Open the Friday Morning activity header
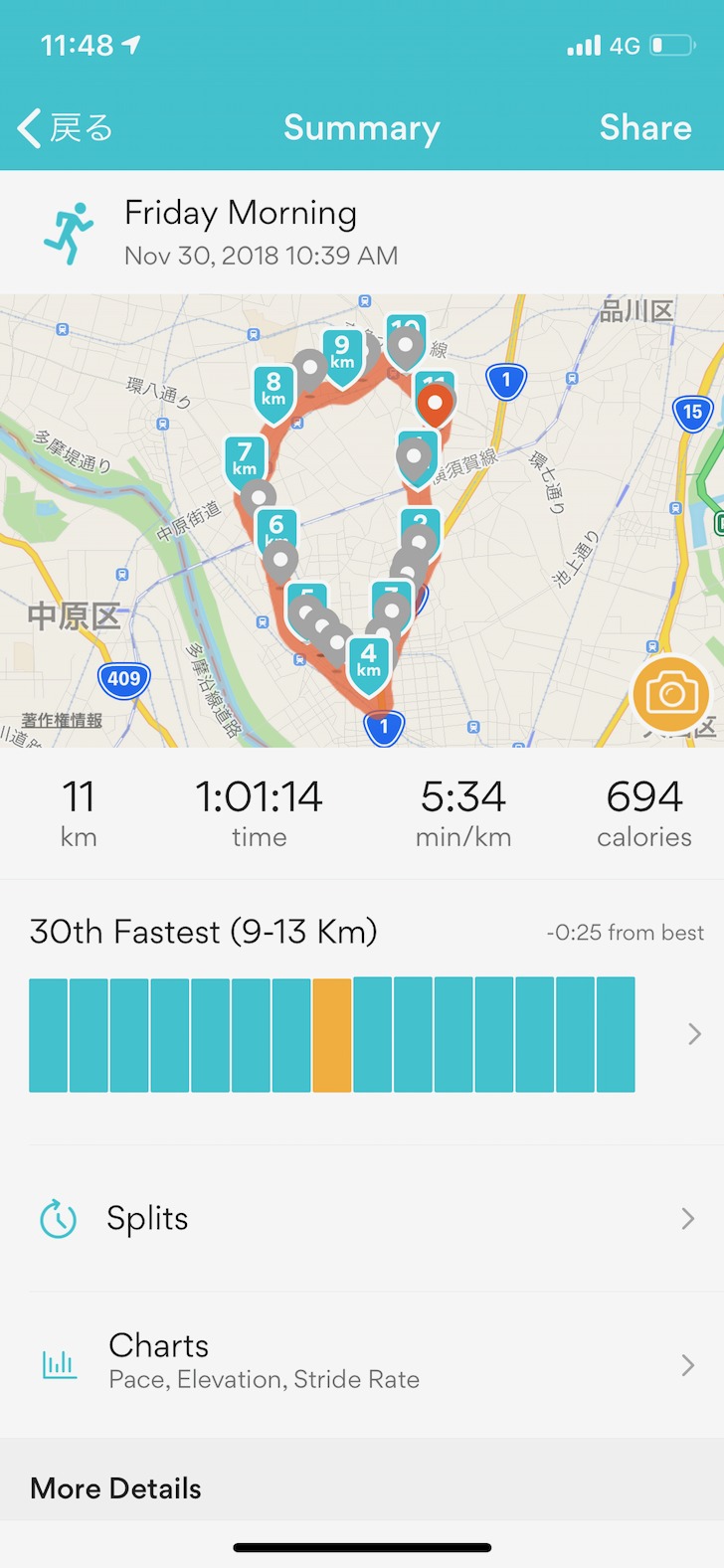 362,233
